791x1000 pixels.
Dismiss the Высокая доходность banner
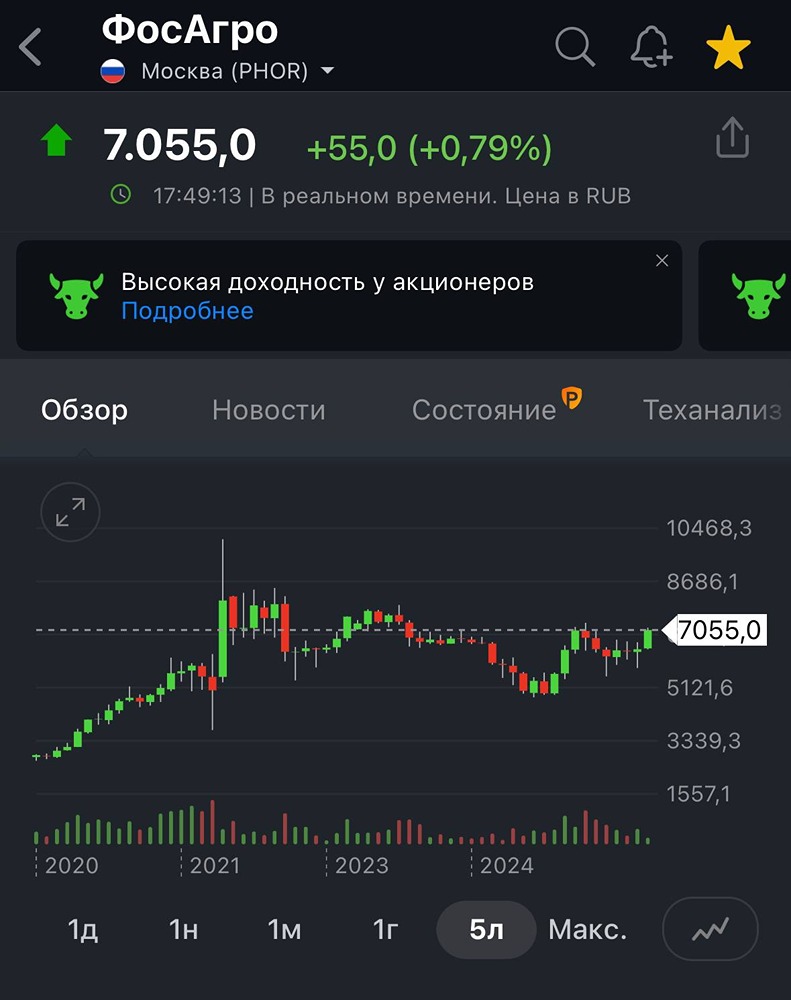(661, 261)
